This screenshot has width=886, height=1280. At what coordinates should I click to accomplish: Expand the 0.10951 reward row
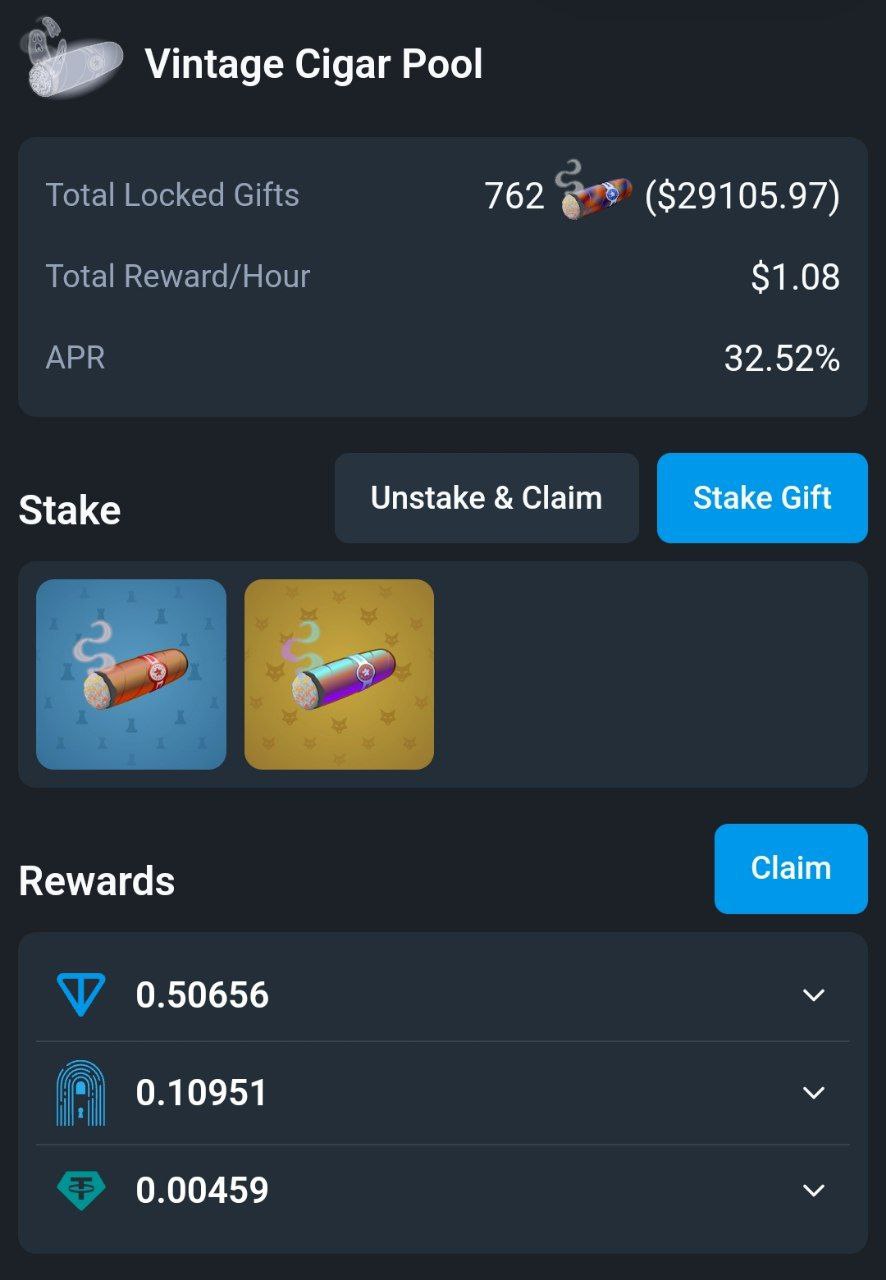[813, 1092]
